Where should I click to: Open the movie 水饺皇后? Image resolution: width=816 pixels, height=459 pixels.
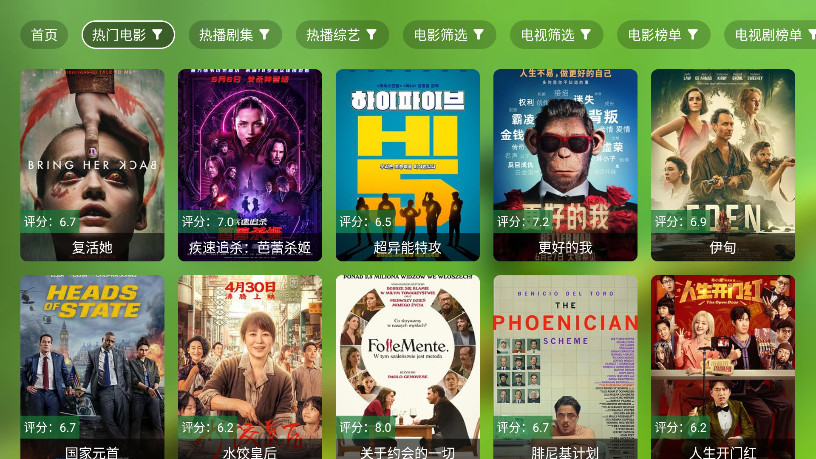(x=250, y=365)
